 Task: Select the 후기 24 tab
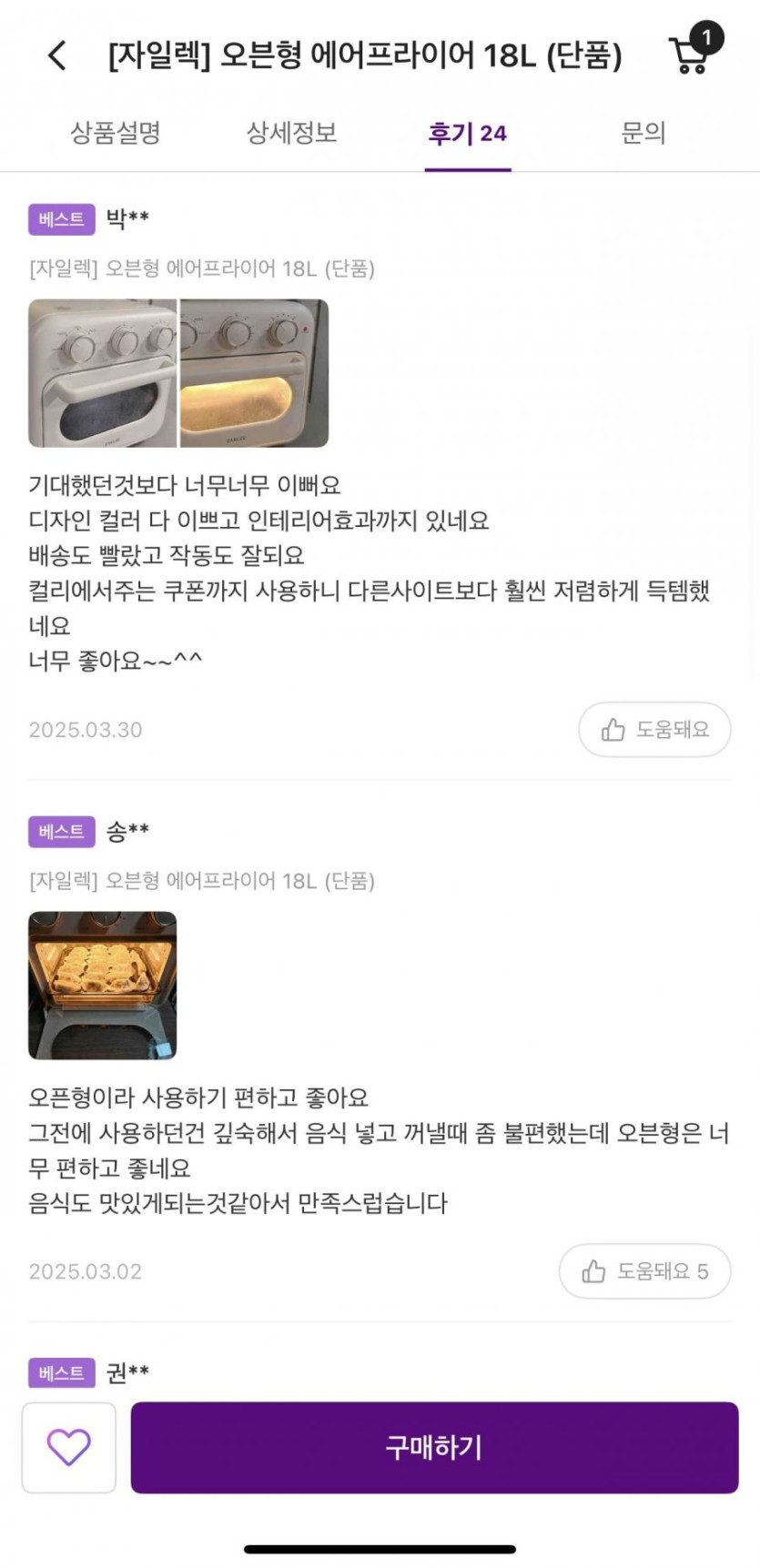467,134
